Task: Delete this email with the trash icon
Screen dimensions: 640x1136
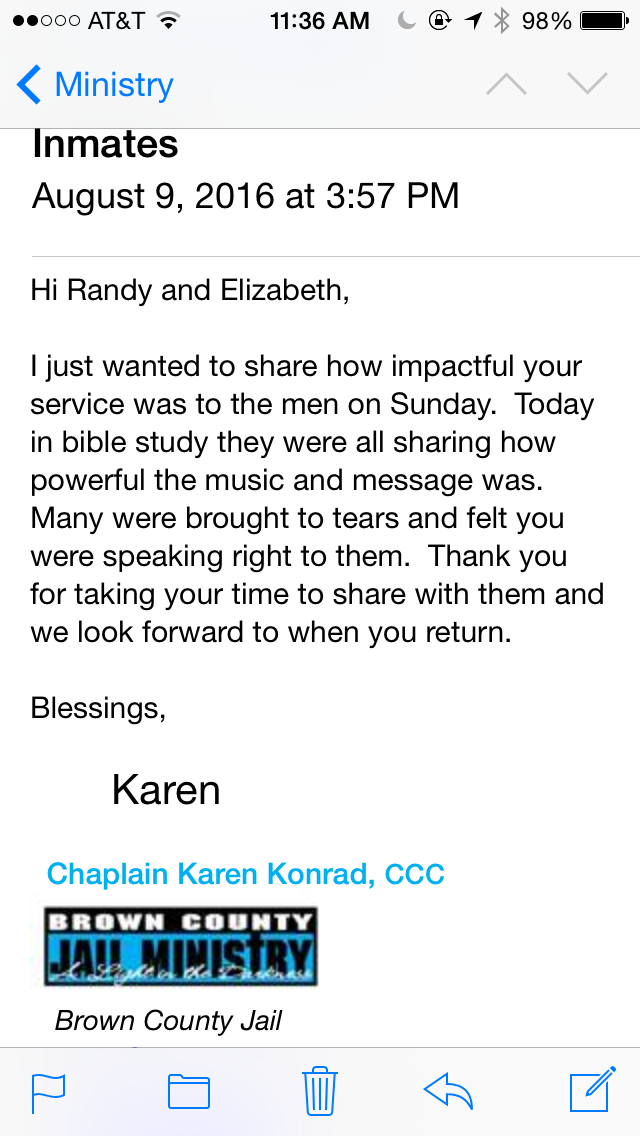Action: pyautogui.click(x=320, y=1090)
